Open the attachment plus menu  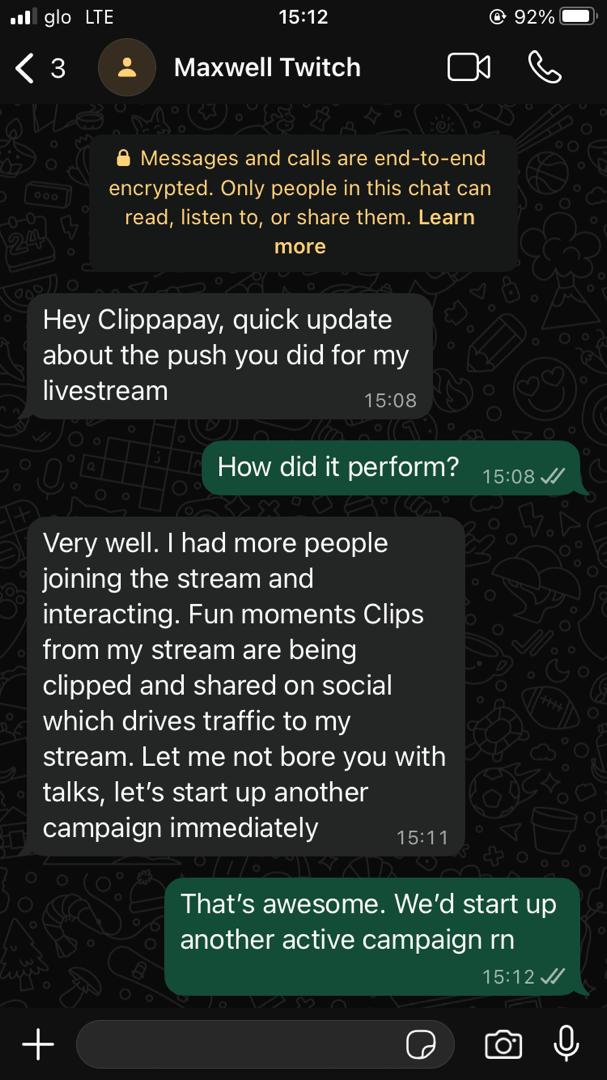tap(38, 1045)
